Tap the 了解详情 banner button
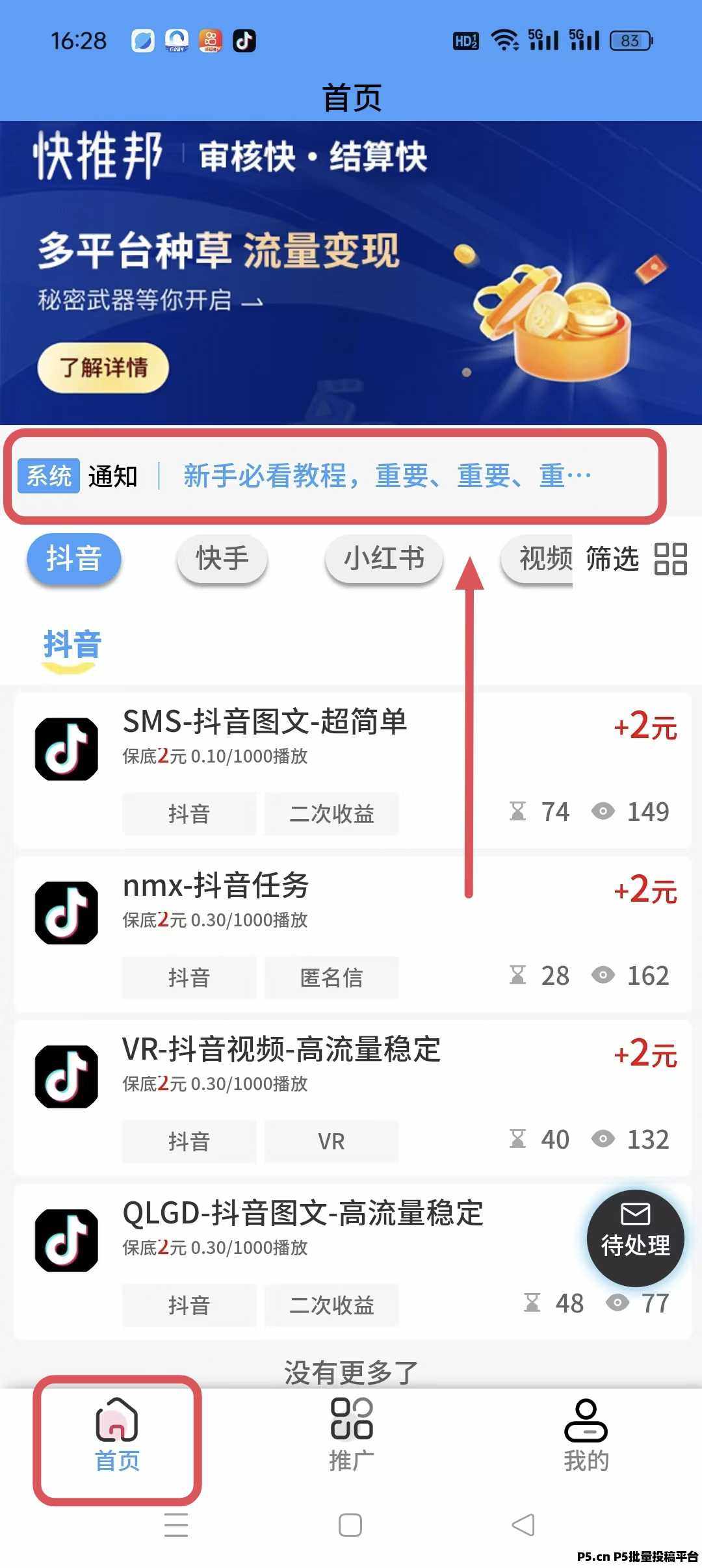The width and height of the screenshot is (702, 1568). click(103, 368)
